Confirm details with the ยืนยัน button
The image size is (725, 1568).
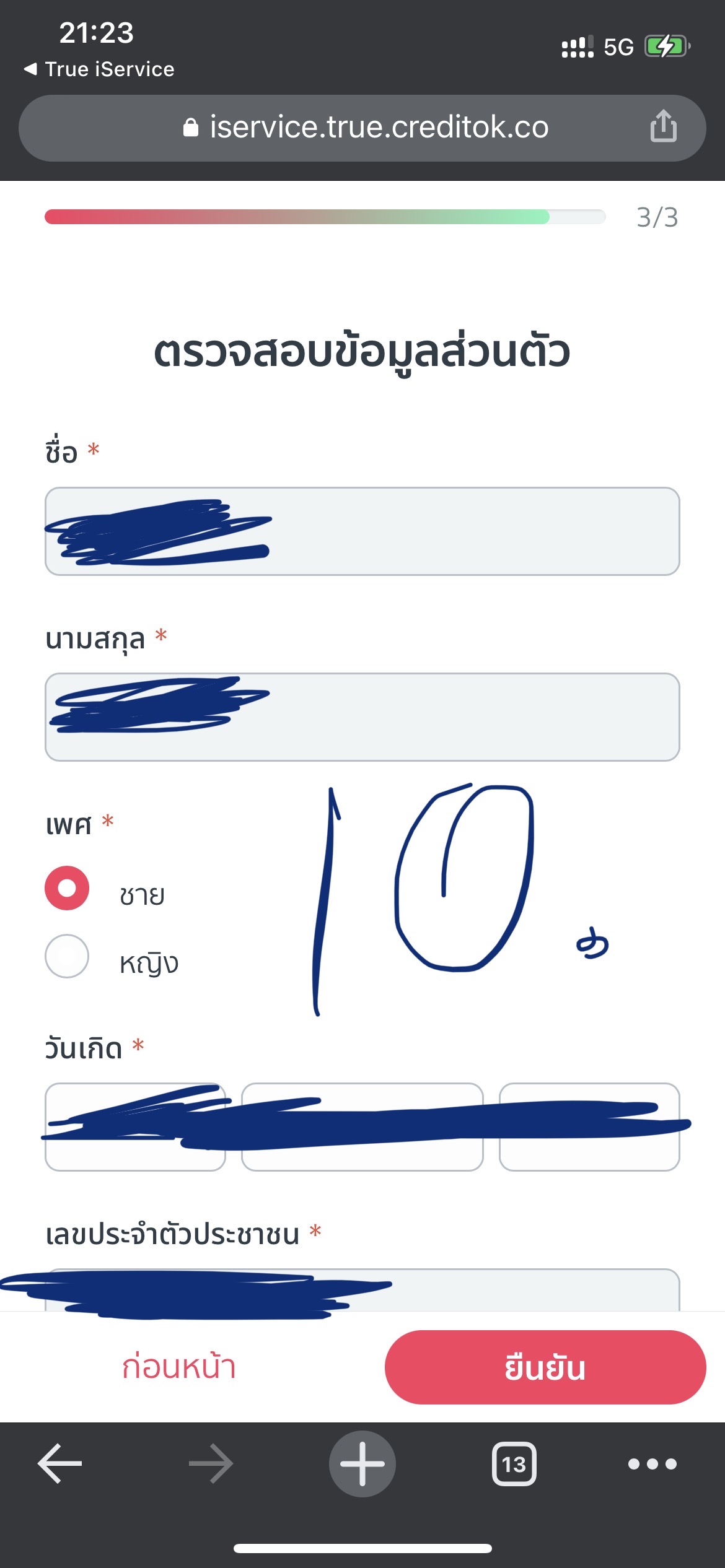pyautogui.click(x=545, y=1367)
